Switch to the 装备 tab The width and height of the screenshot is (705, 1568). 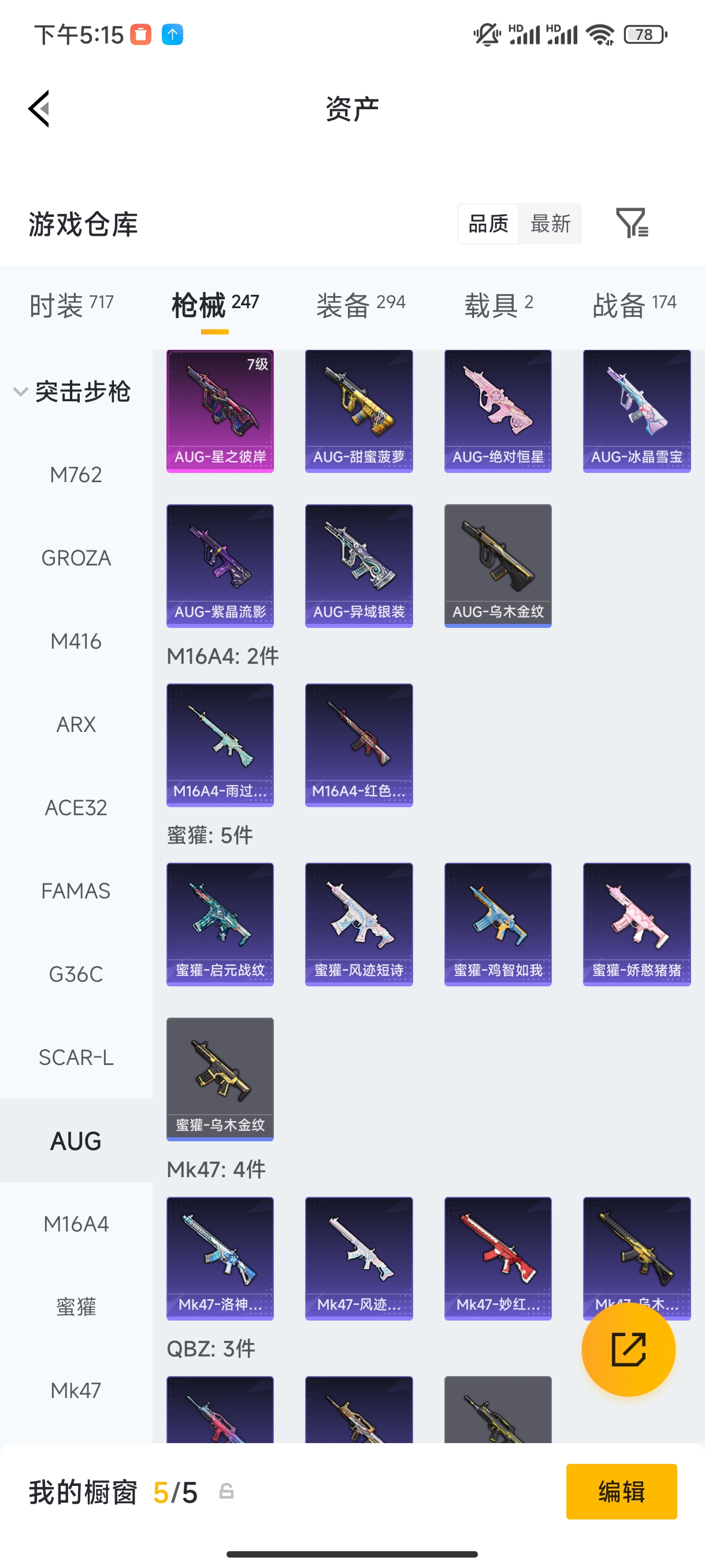click(x=360, y=304)
